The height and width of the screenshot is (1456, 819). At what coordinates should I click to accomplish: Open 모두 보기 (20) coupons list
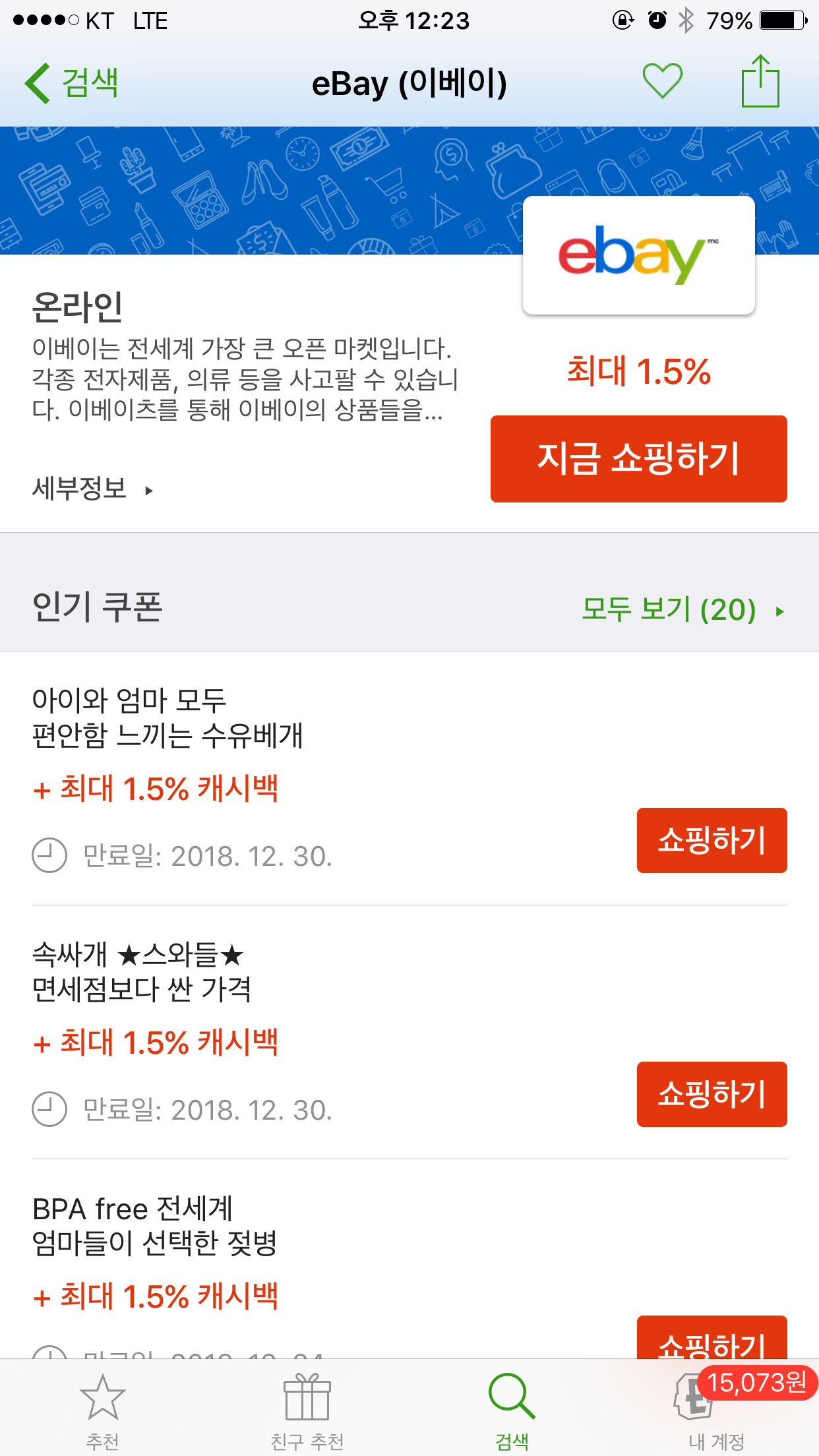pyautogui.click(x=683, y=609)
